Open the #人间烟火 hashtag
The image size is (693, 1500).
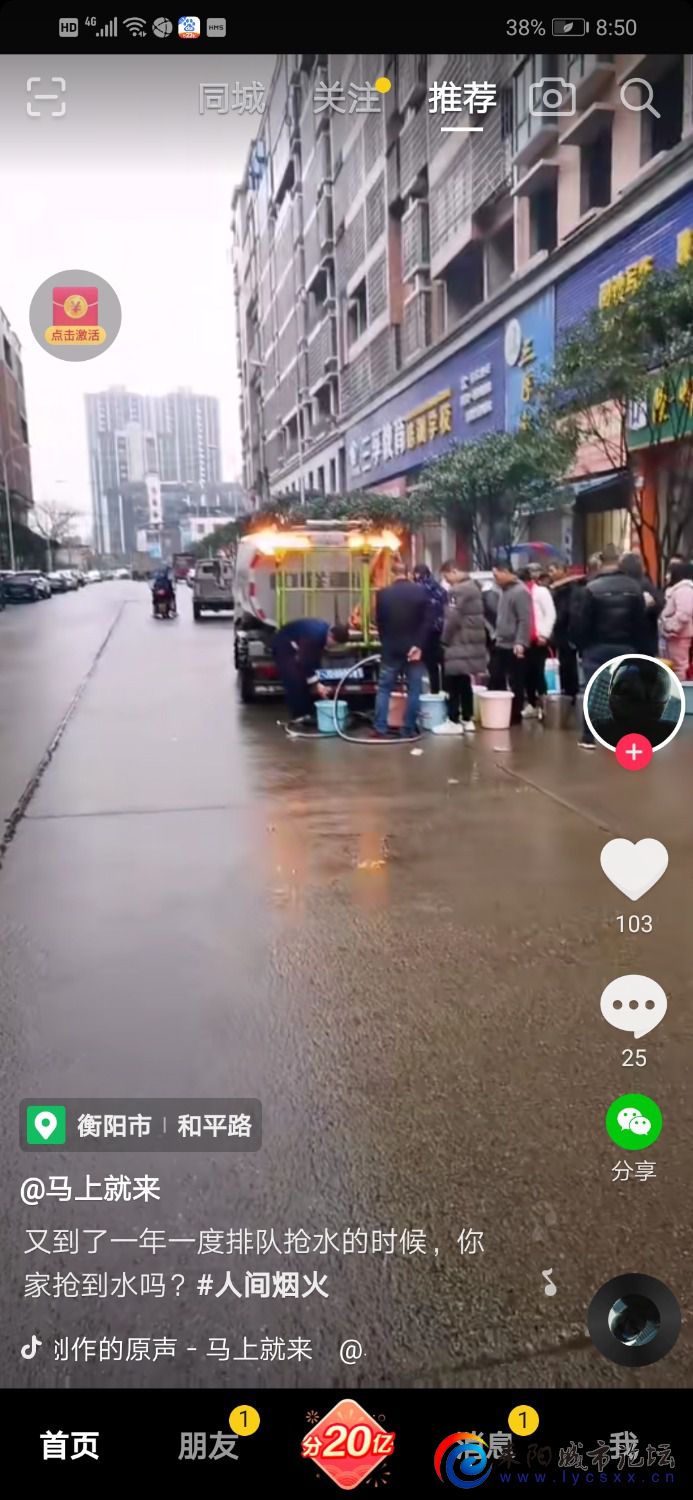pyautogui.click(x=263, y=1285)
